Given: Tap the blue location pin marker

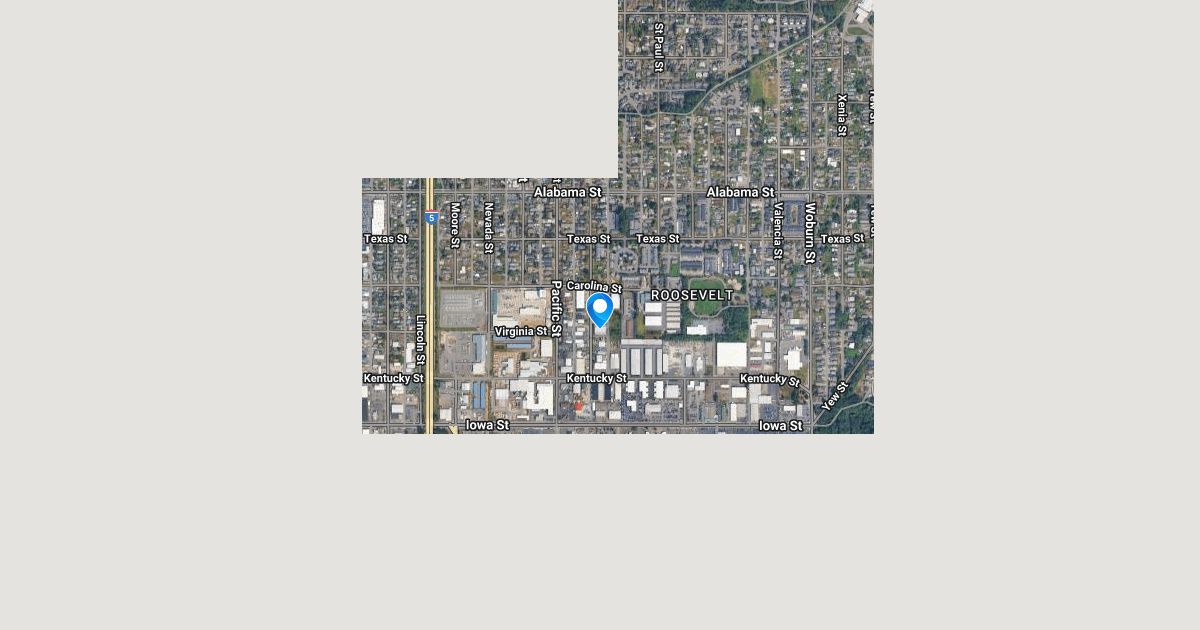Looking at the screenshot, I should tap(600, 309).
